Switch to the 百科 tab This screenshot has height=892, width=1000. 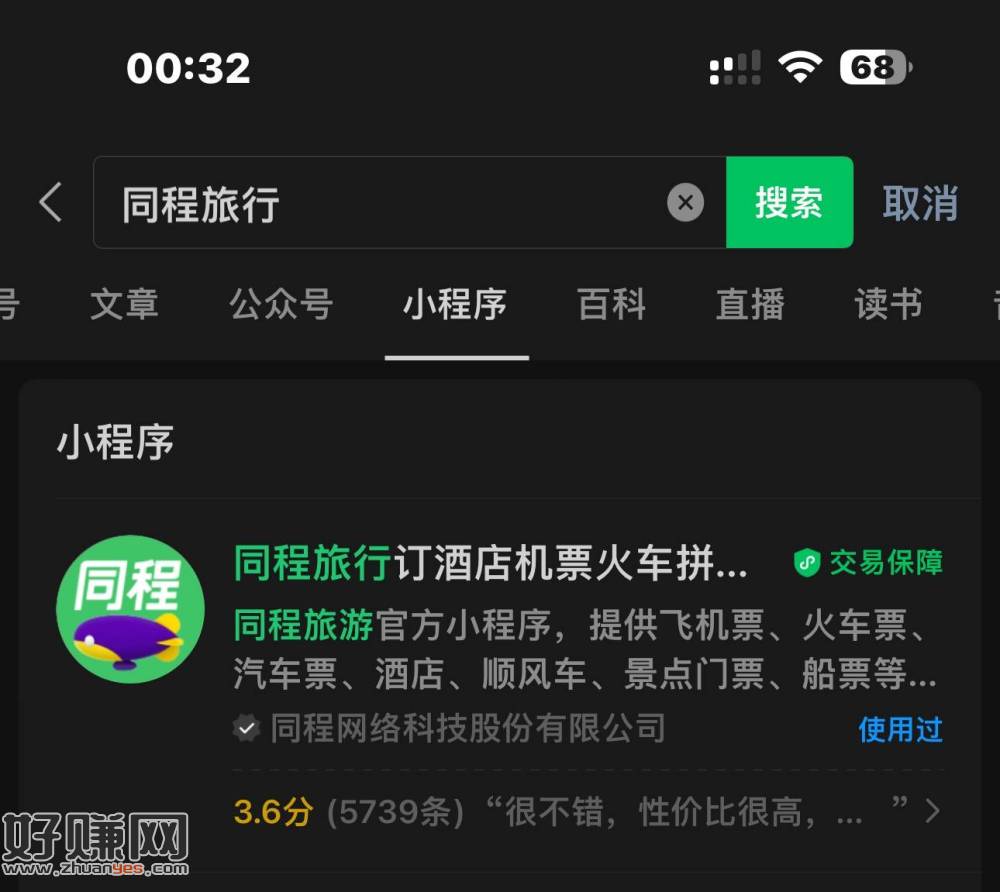(612, 304)
